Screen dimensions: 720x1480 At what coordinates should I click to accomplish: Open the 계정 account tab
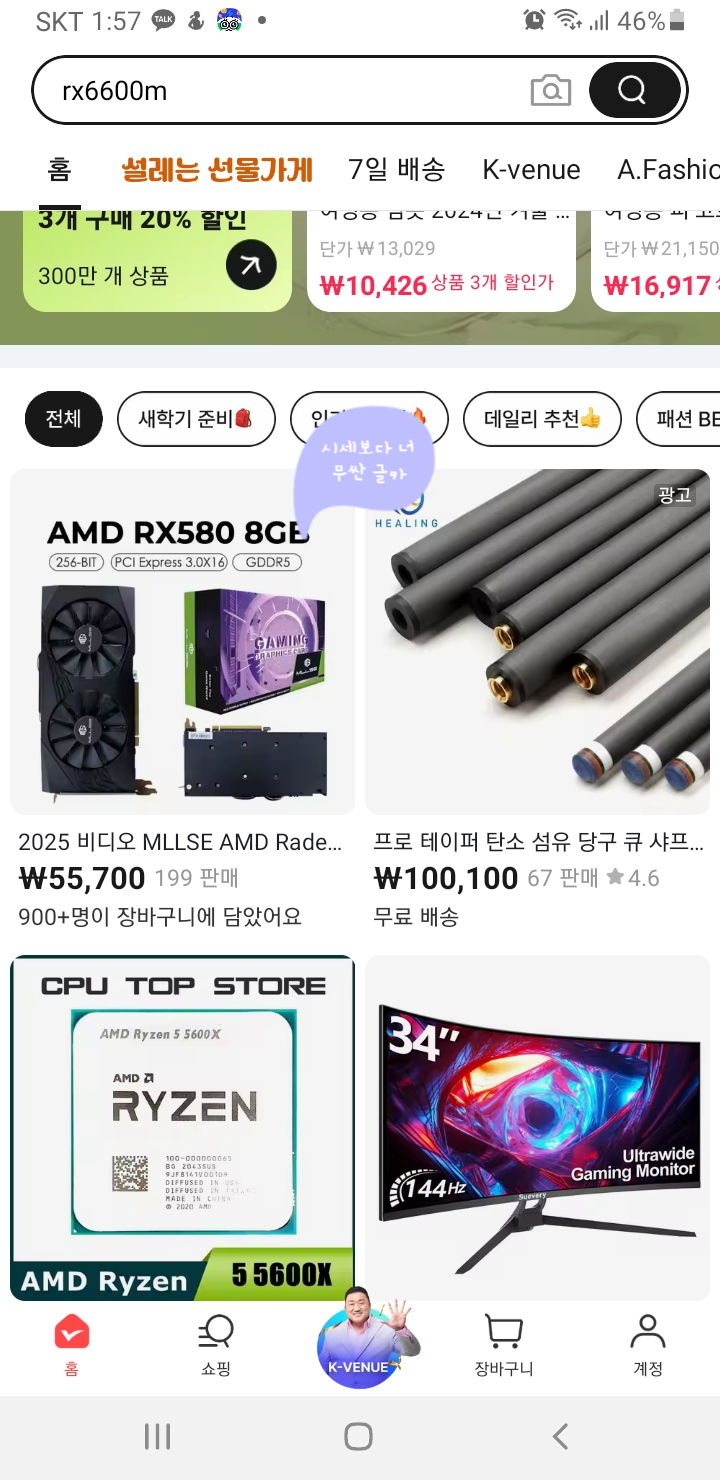[x=647, y=1345]
